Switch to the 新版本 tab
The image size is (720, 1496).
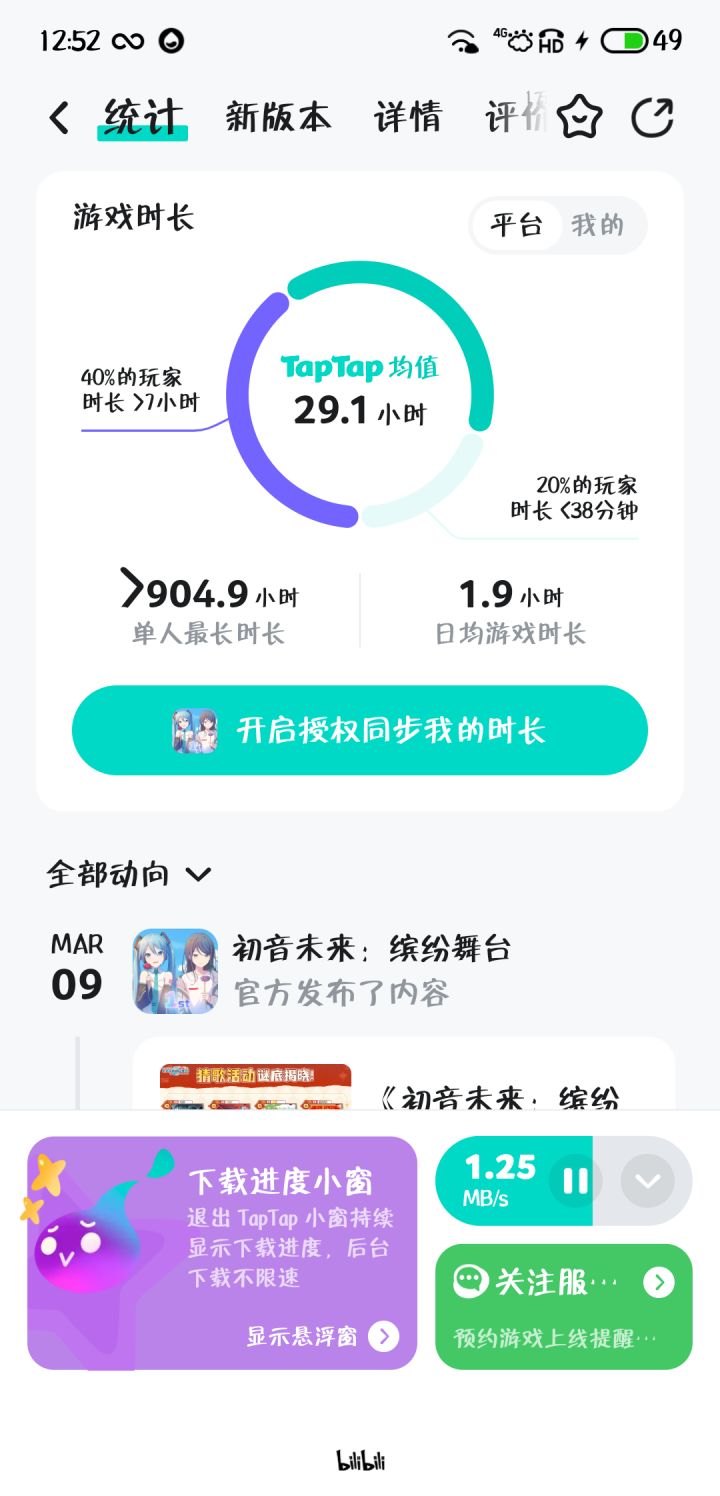point(278,115)
